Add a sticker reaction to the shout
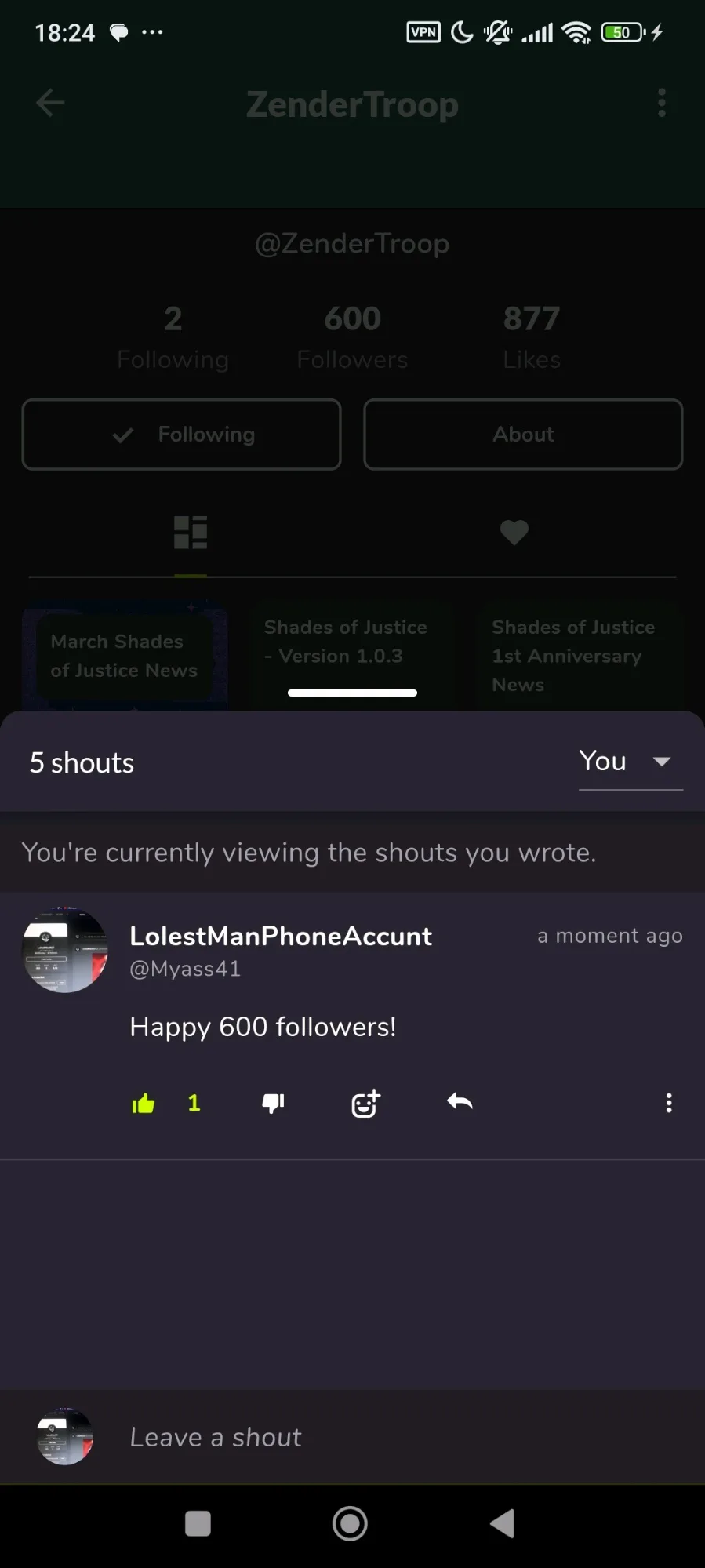The height and width of the screenshot is (1568, 705). (365, 1104)
